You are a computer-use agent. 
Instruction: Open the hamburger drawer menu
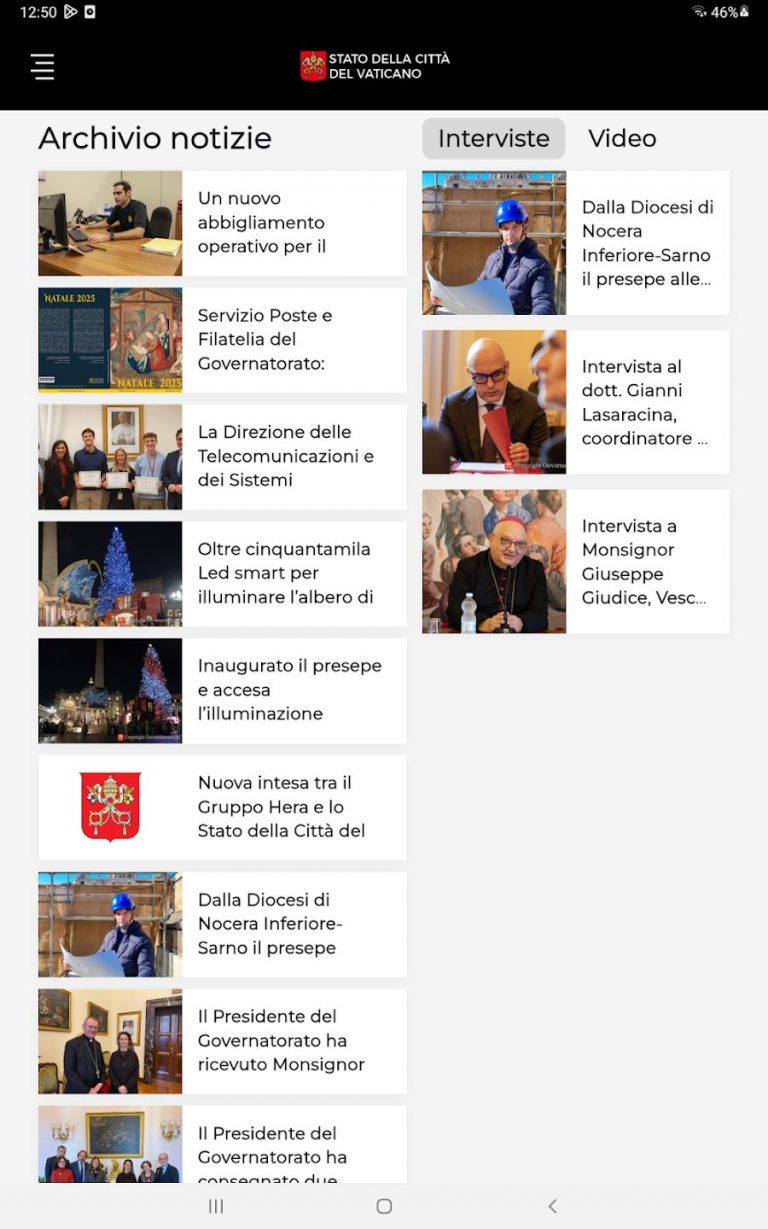coord(42,67)
